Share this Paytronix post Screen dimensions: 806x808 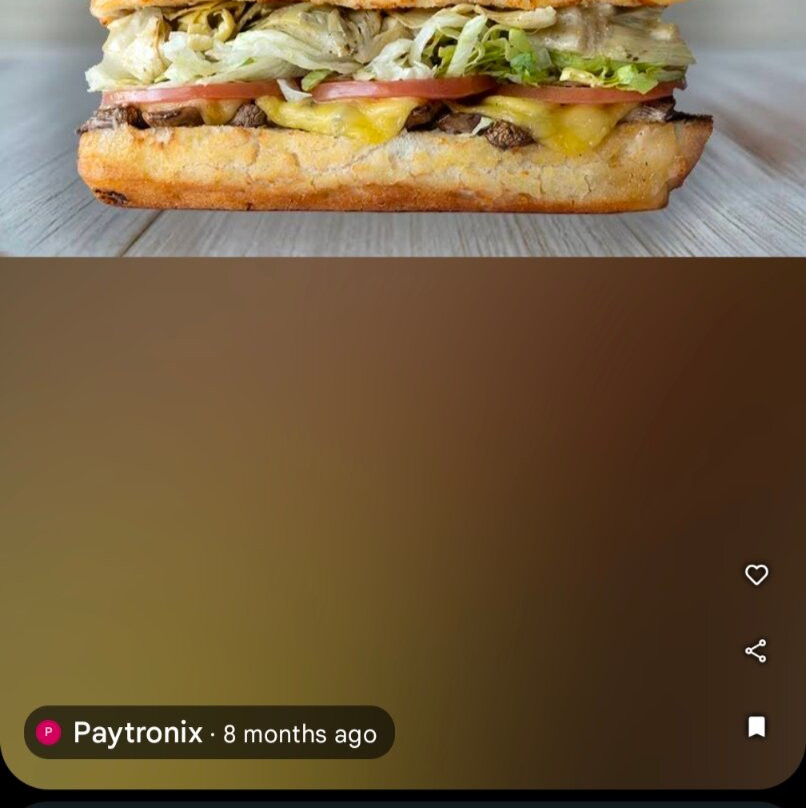(x=756, y=651)
